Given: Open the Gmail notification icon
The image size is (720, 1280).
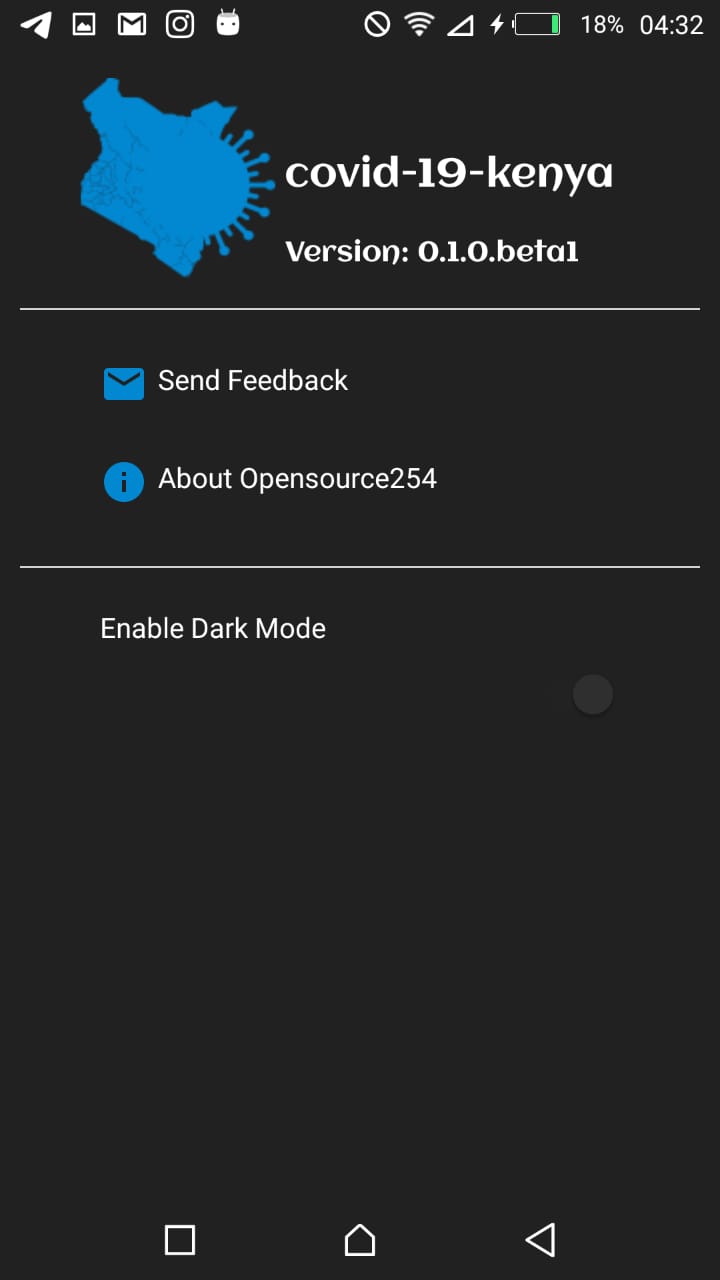Looking at the screenshot, I should tap(131, 23).
